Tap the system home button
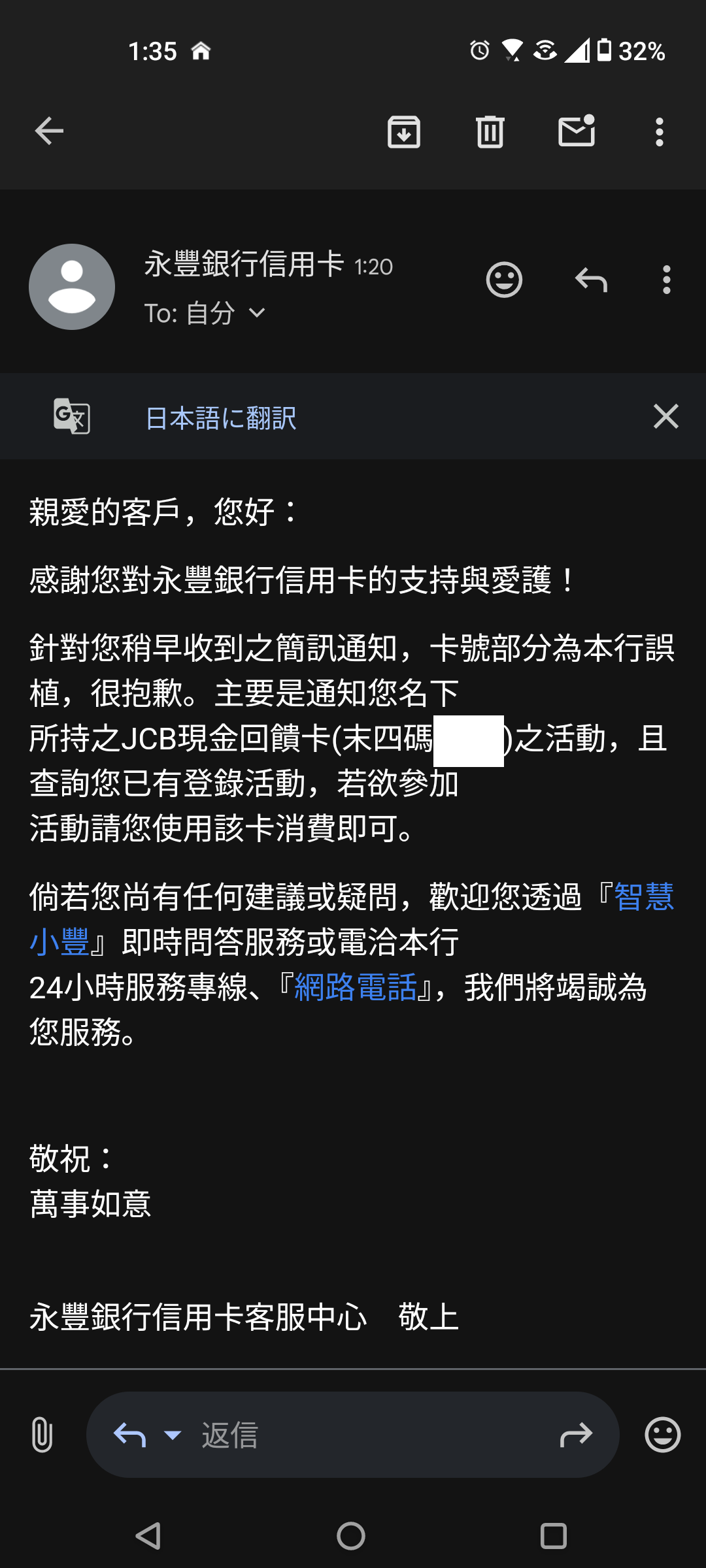 pos(351,1536)
